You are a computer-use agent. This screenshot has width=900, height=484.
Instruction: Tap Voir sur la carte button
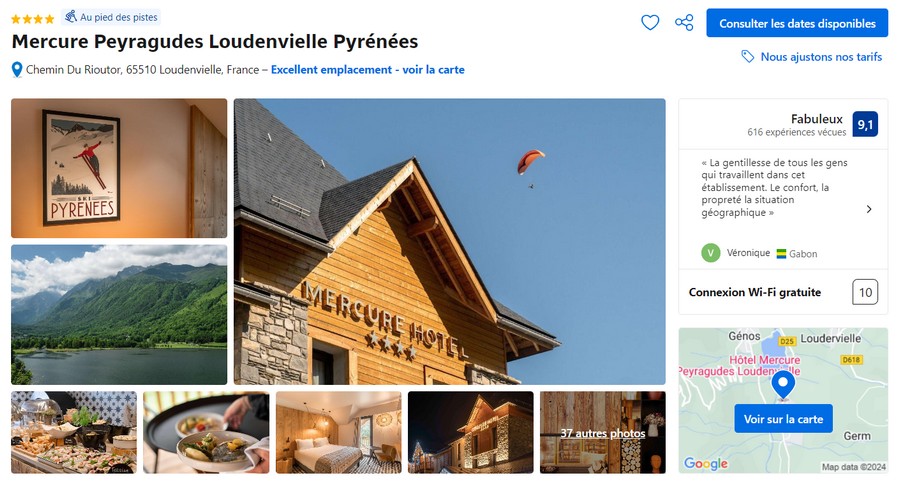[x=783, y=419]
